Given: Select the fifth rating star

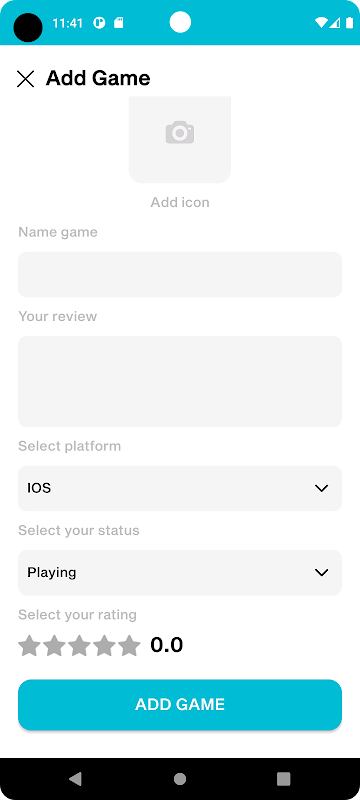Looking at the screenshot, I should 130,646.
